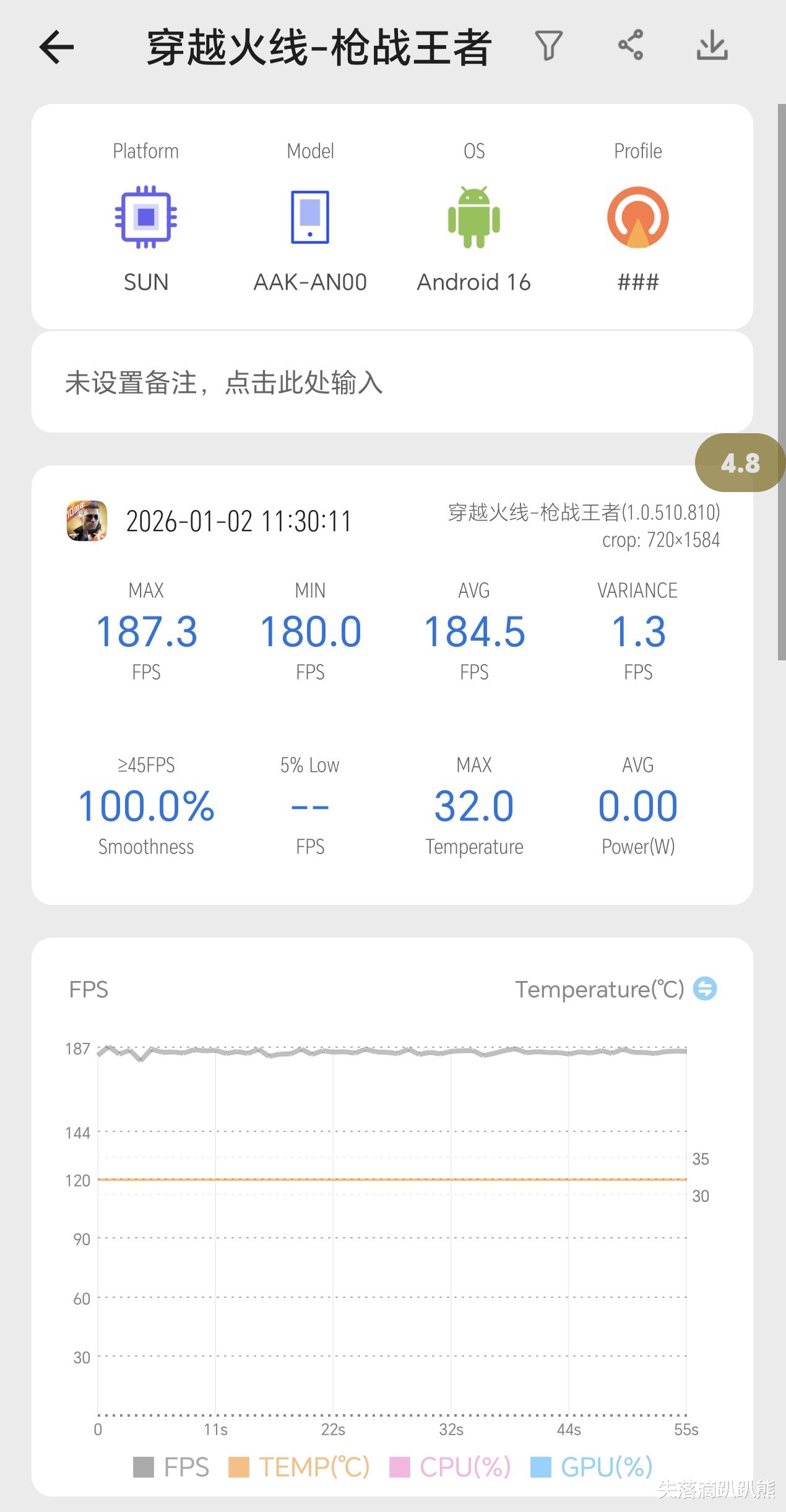
Task: Open the filter funnel icon
Action: coord(548,46)
